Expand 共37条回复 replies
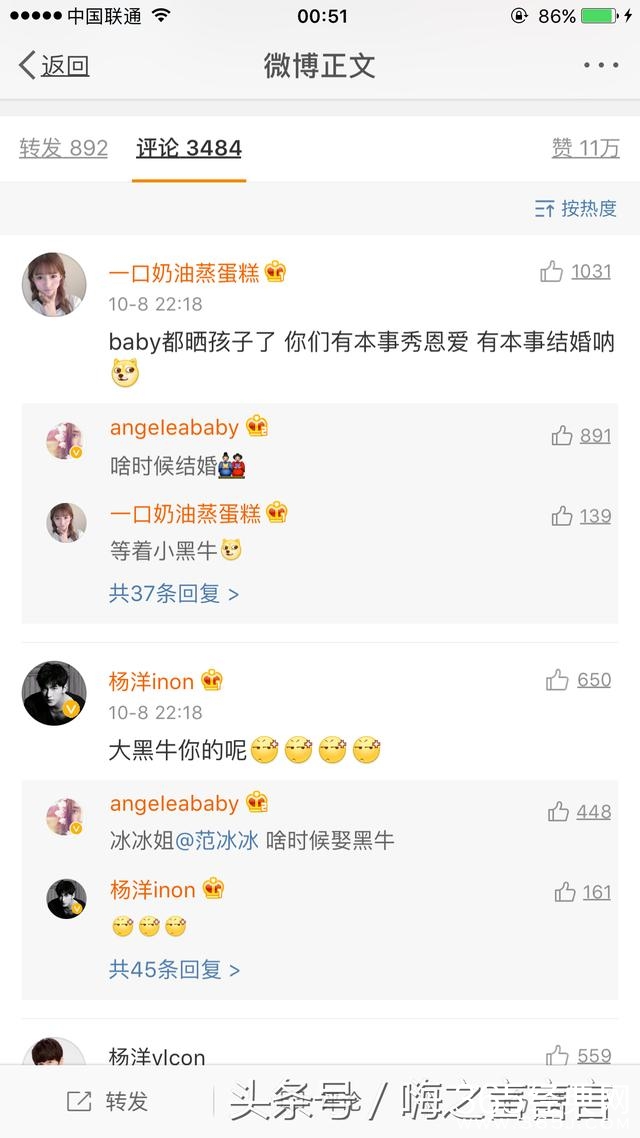The height and width of the screenshot is (1138, 640). [174, 593]
